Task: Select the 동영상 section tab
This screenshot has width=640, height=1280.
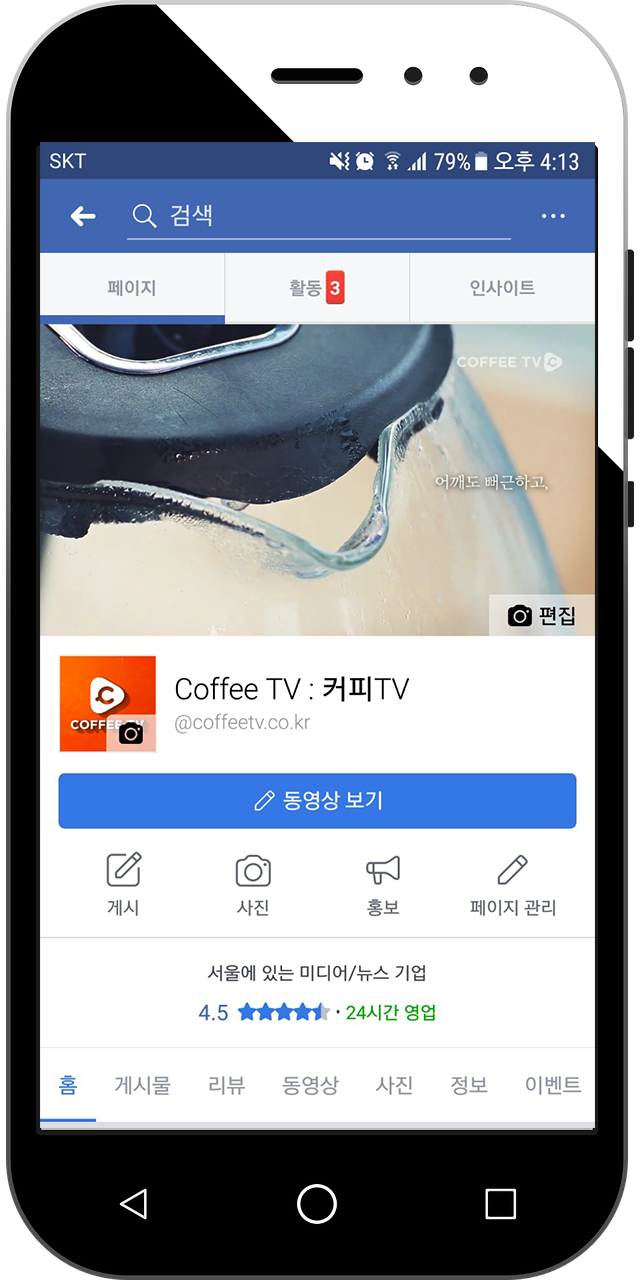Action: (310, 1085)
